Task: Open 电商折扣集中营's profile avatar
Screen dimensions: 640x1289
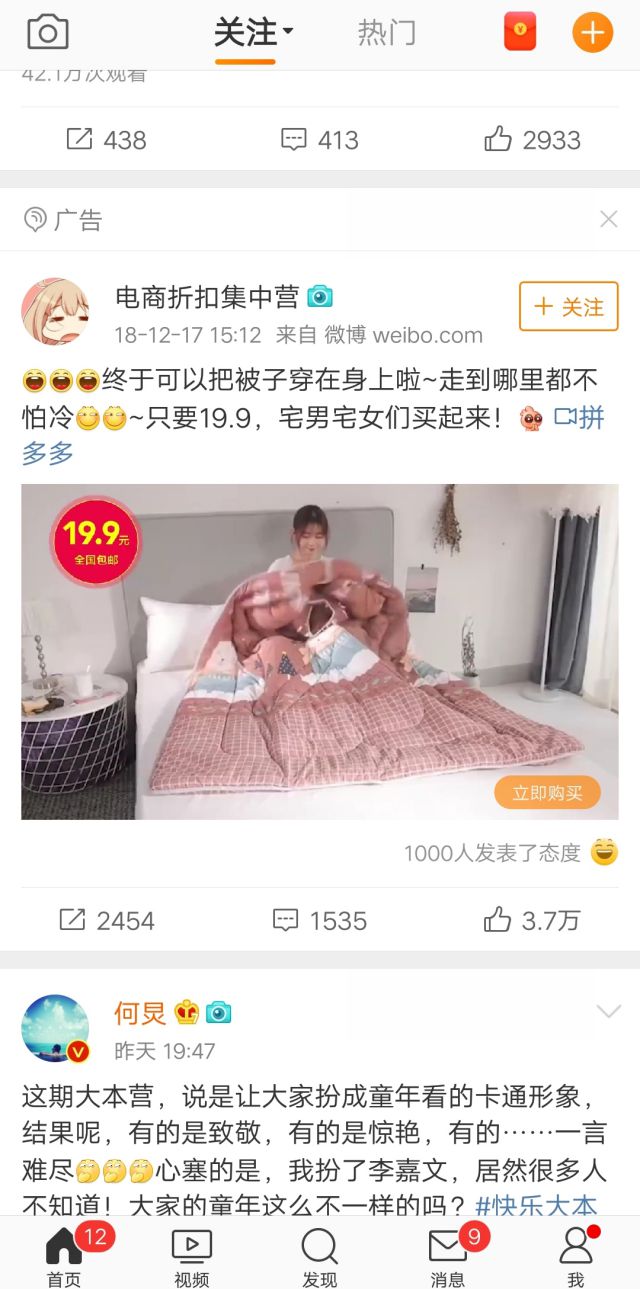Action: [x=55, y=312]
